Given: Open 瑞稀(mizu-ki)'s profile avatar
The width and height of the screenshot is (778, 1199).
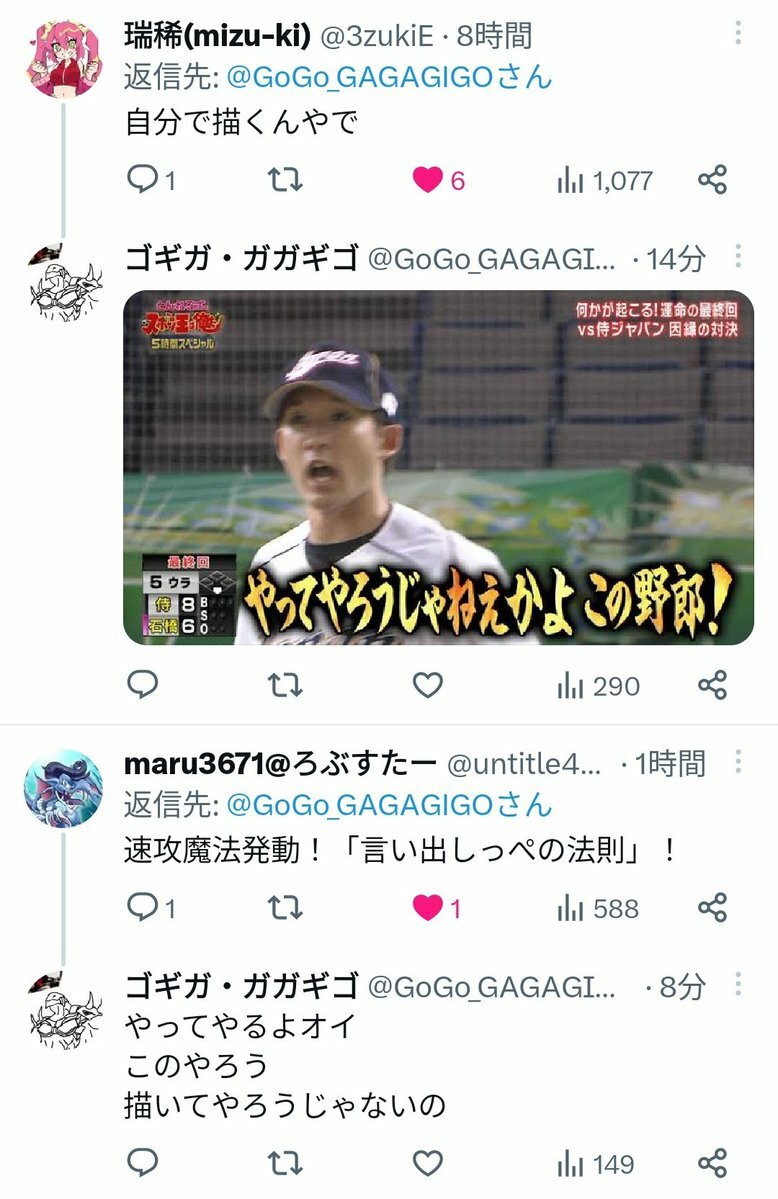Looking at the screenshot, I should coord(64,59).
